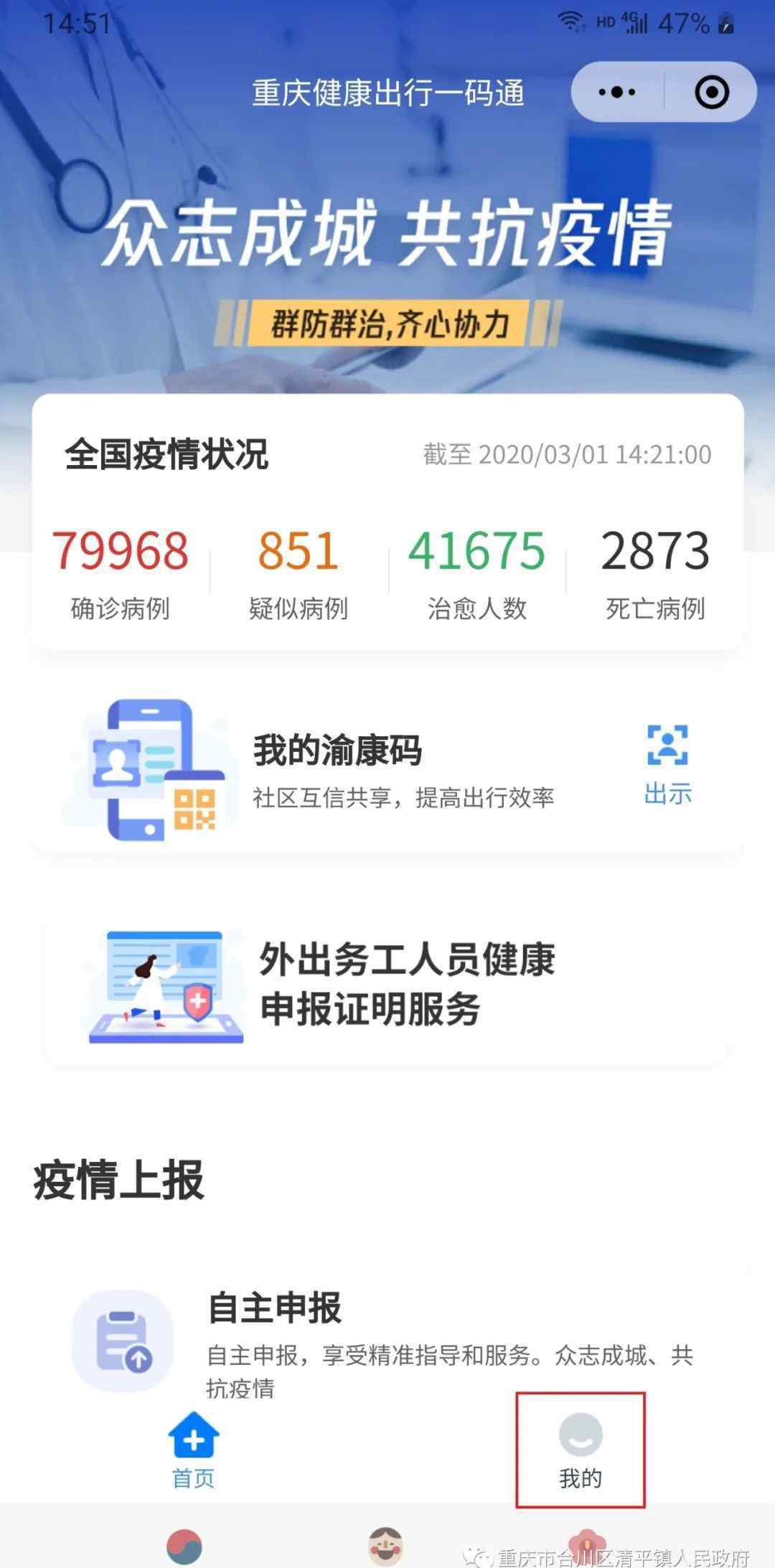The height and width of the screenshot is (1568, 775).
Task: Open the mini program three-dot menu
Action: click(x=617, y=92)
